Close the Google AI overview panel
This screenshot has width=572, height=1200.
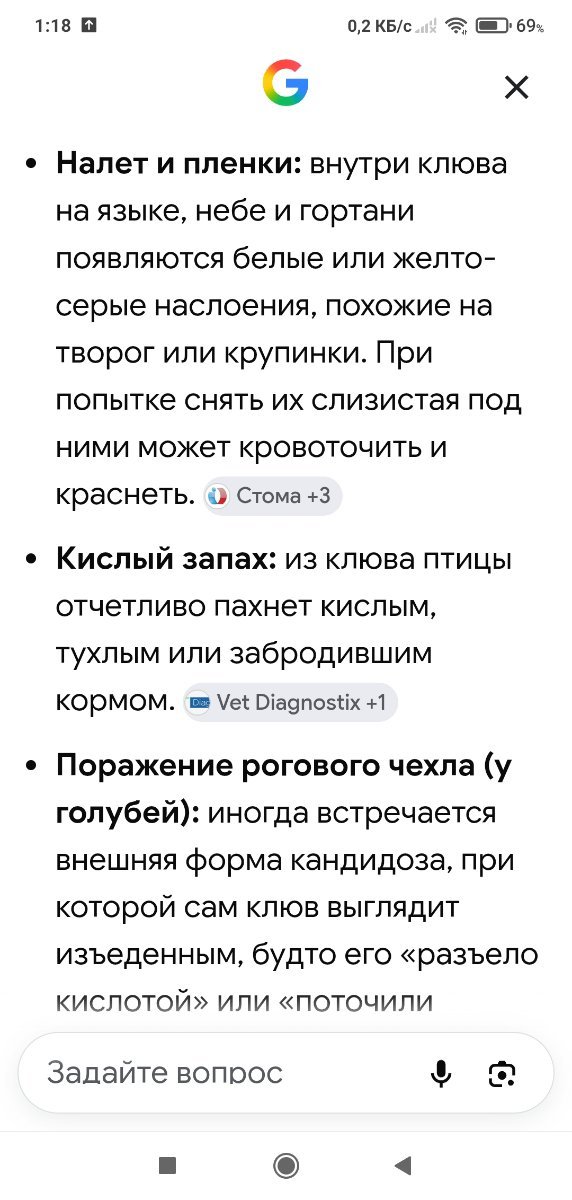(x=516, y=88)
